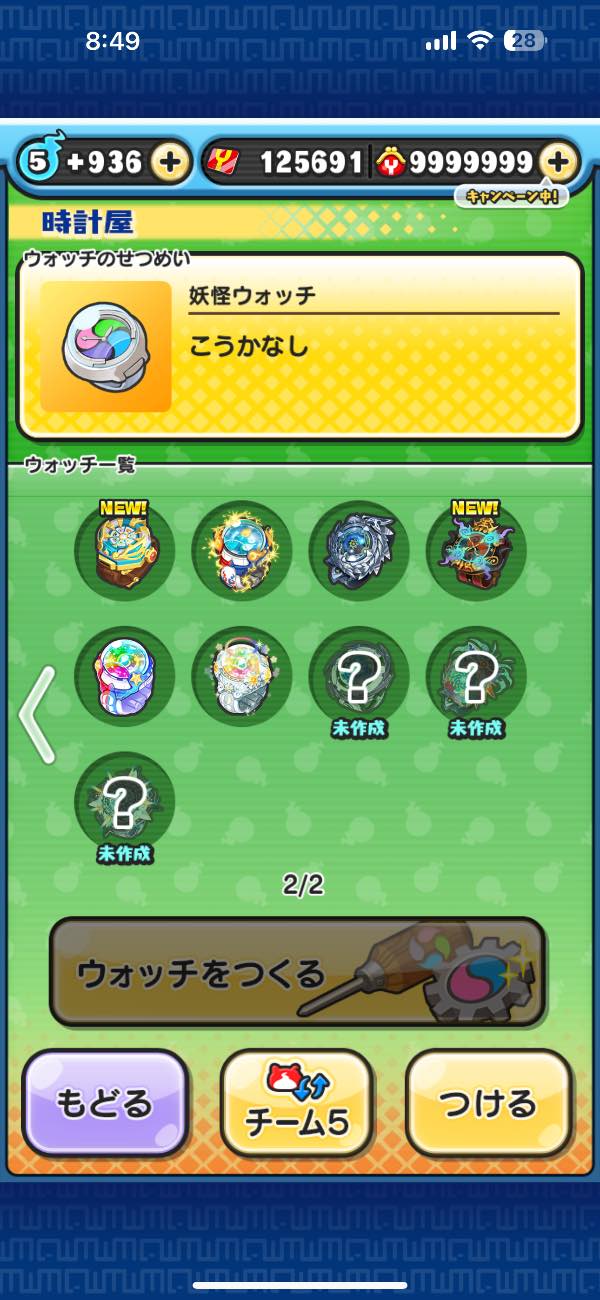The image size is (600, 1300).
Task: Select the red-and-white lightning watch
Action: pos(241,549)
